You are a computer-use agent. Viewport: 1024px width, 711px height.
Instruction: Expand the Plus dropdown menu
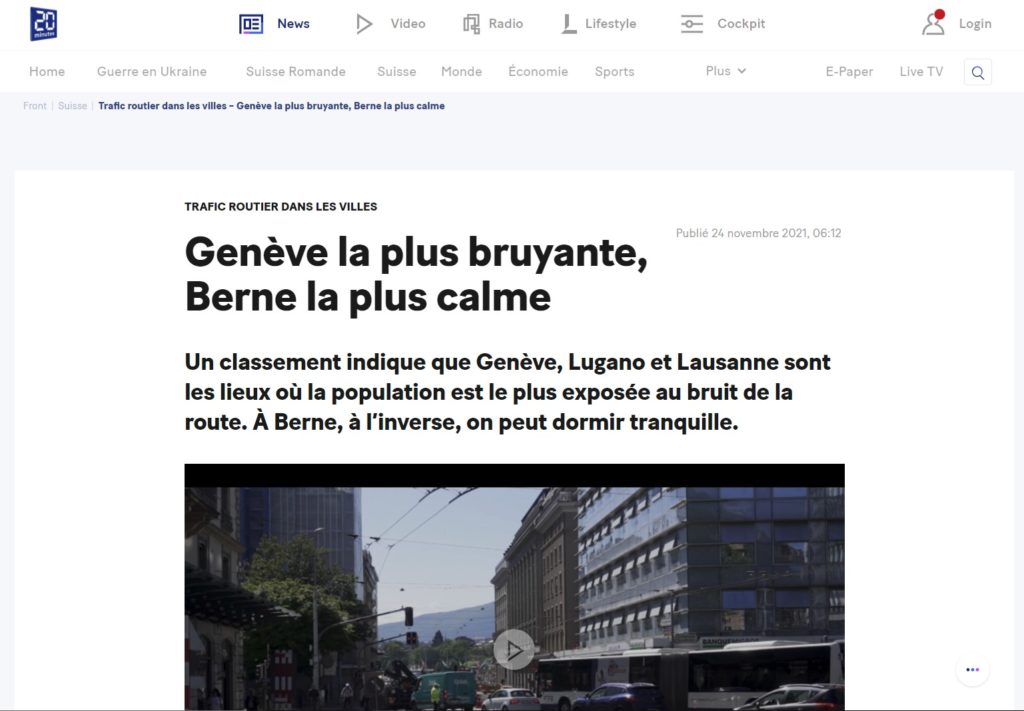pos(726,72)
